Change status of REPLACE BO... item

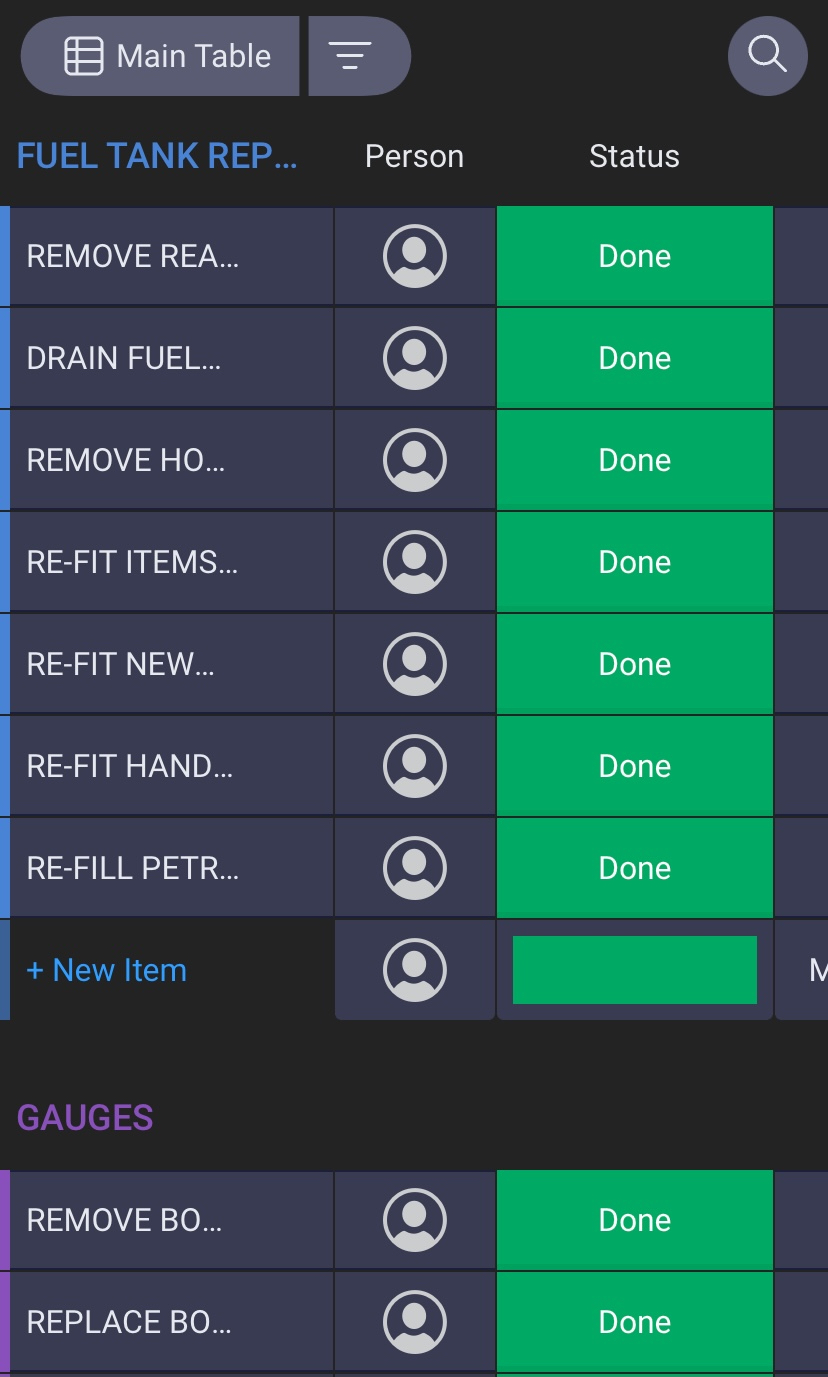click(634, 1322)
